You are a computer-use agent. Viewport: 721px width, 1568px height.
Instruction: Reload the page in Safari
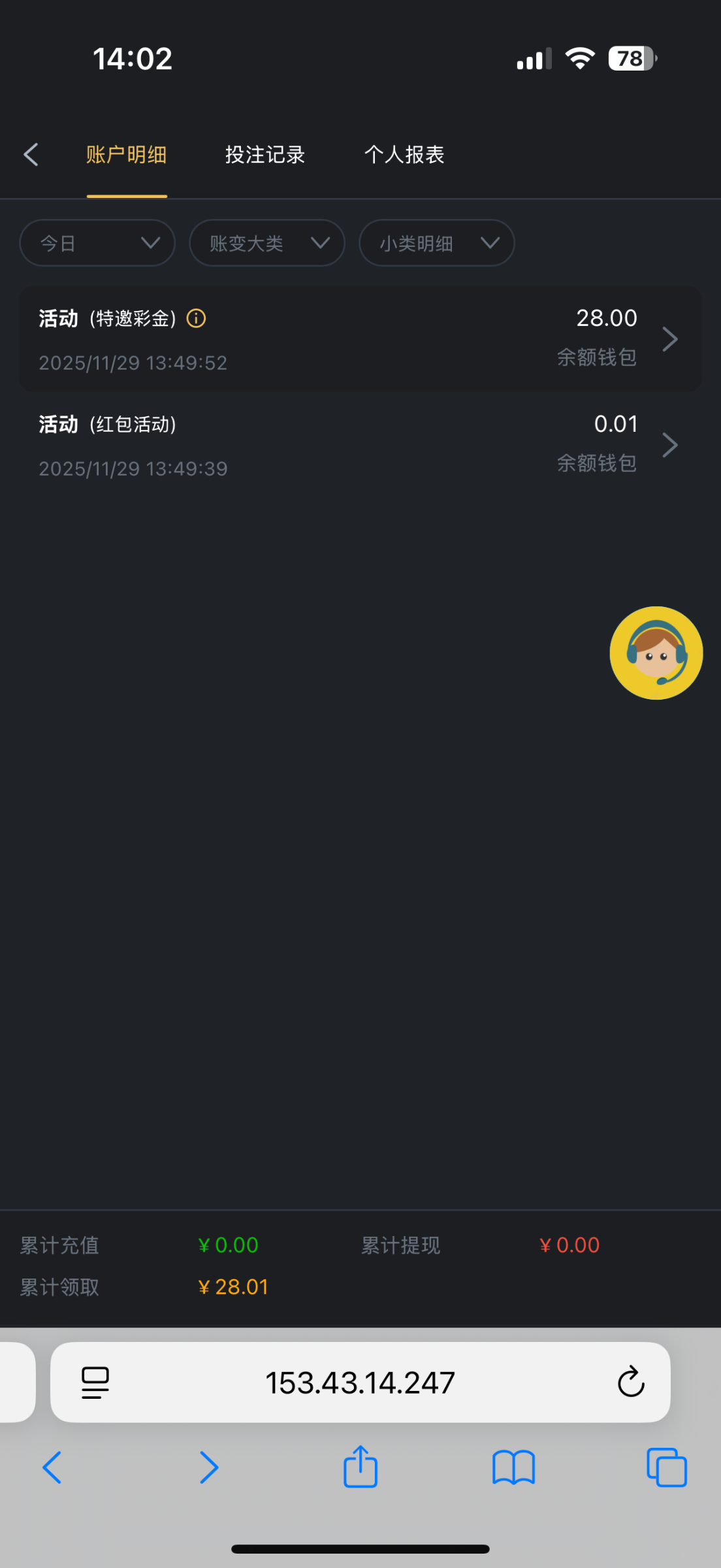tap(630, 1382)
